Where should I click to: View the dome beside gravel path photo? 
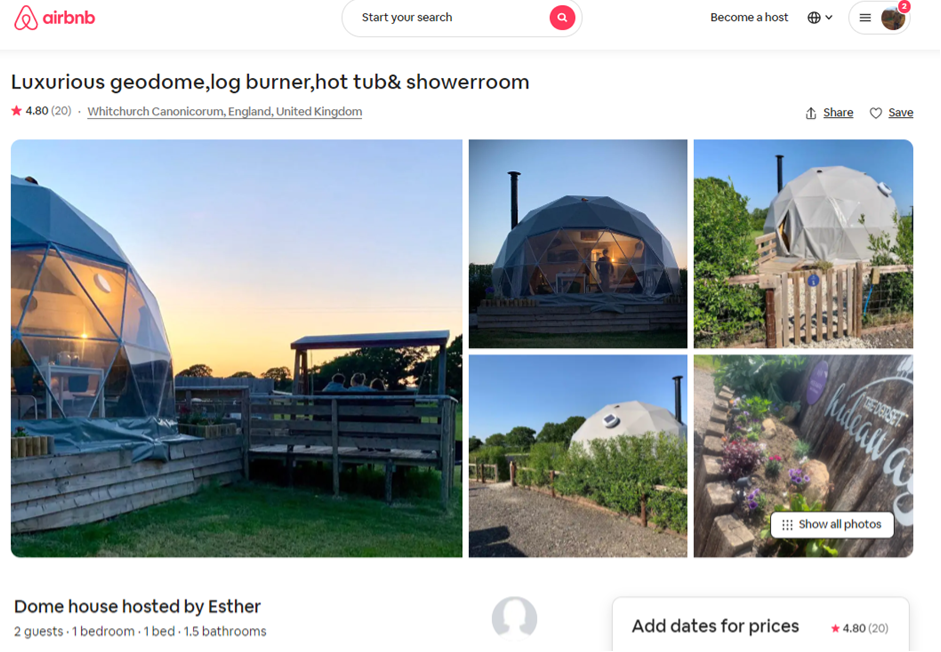tap(577, 455)
